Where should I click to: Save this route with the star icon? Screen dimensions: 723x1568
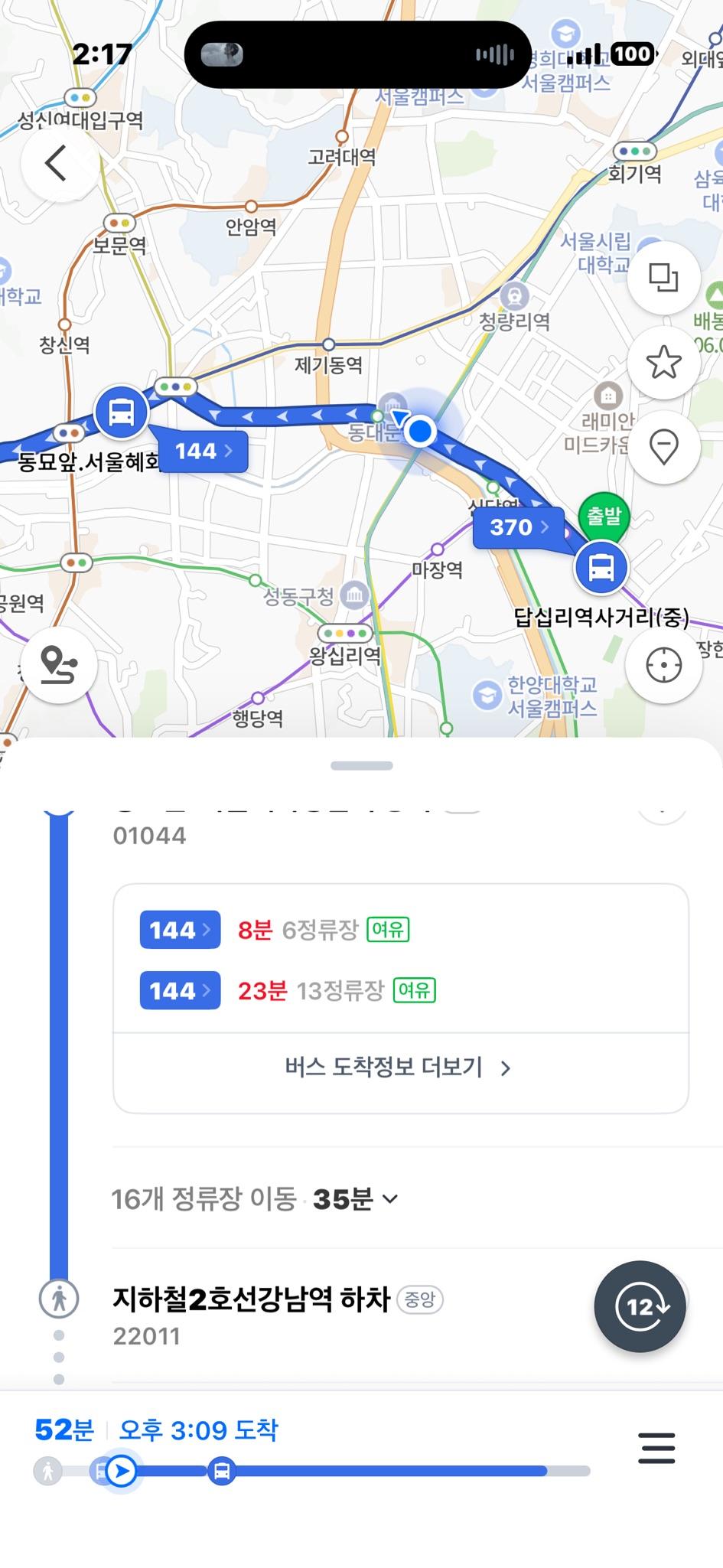click(x=663, y=362)
